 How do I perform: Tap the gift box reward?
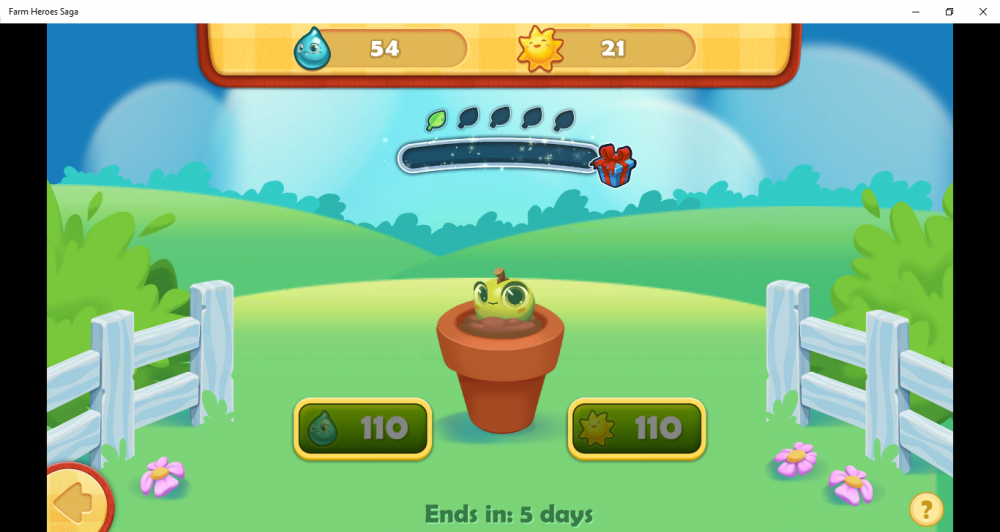(x=614, y=165)
